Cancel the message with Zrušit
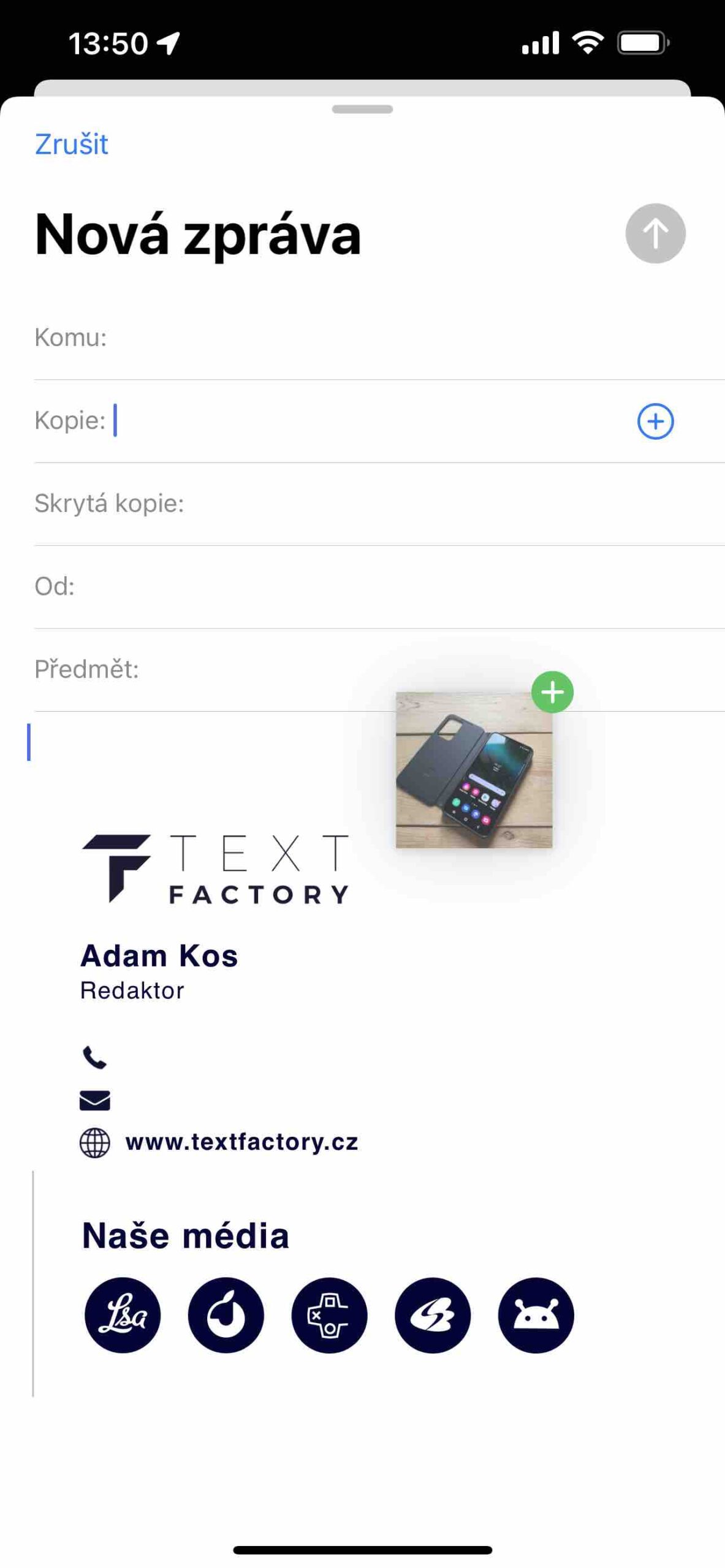The height and width of the screenshot is (1568, 725). click(x=70, y=145)
